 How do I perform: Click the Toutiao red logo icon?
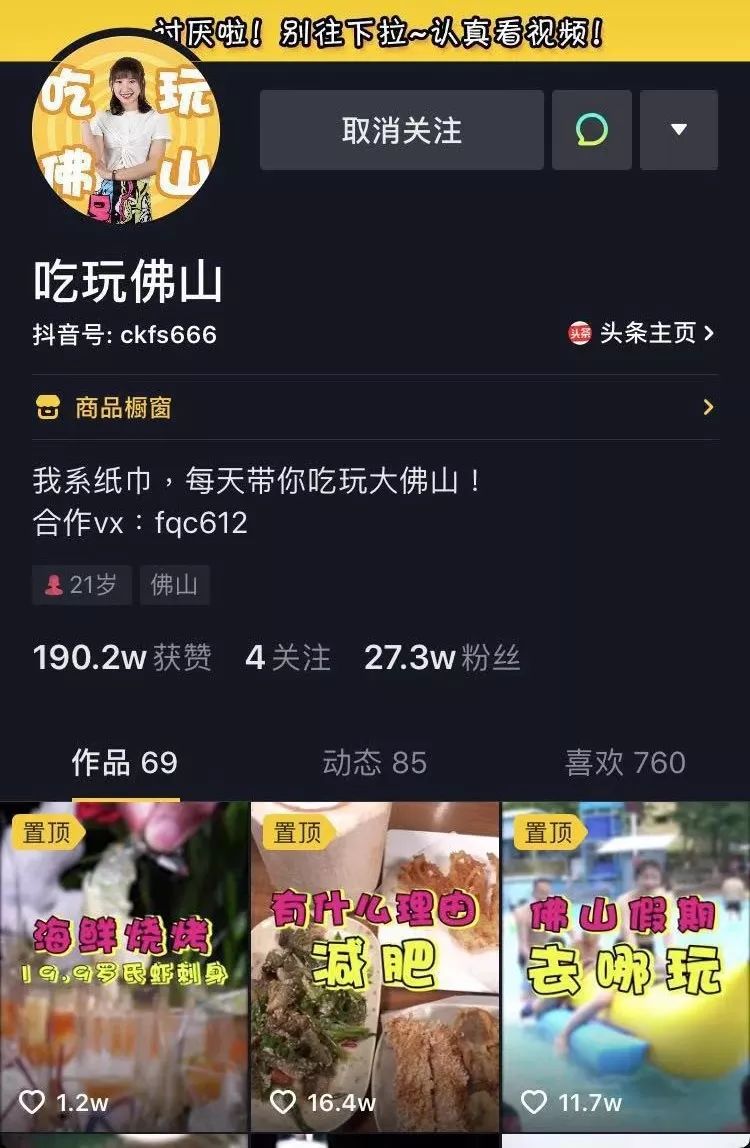coord(578,334)
